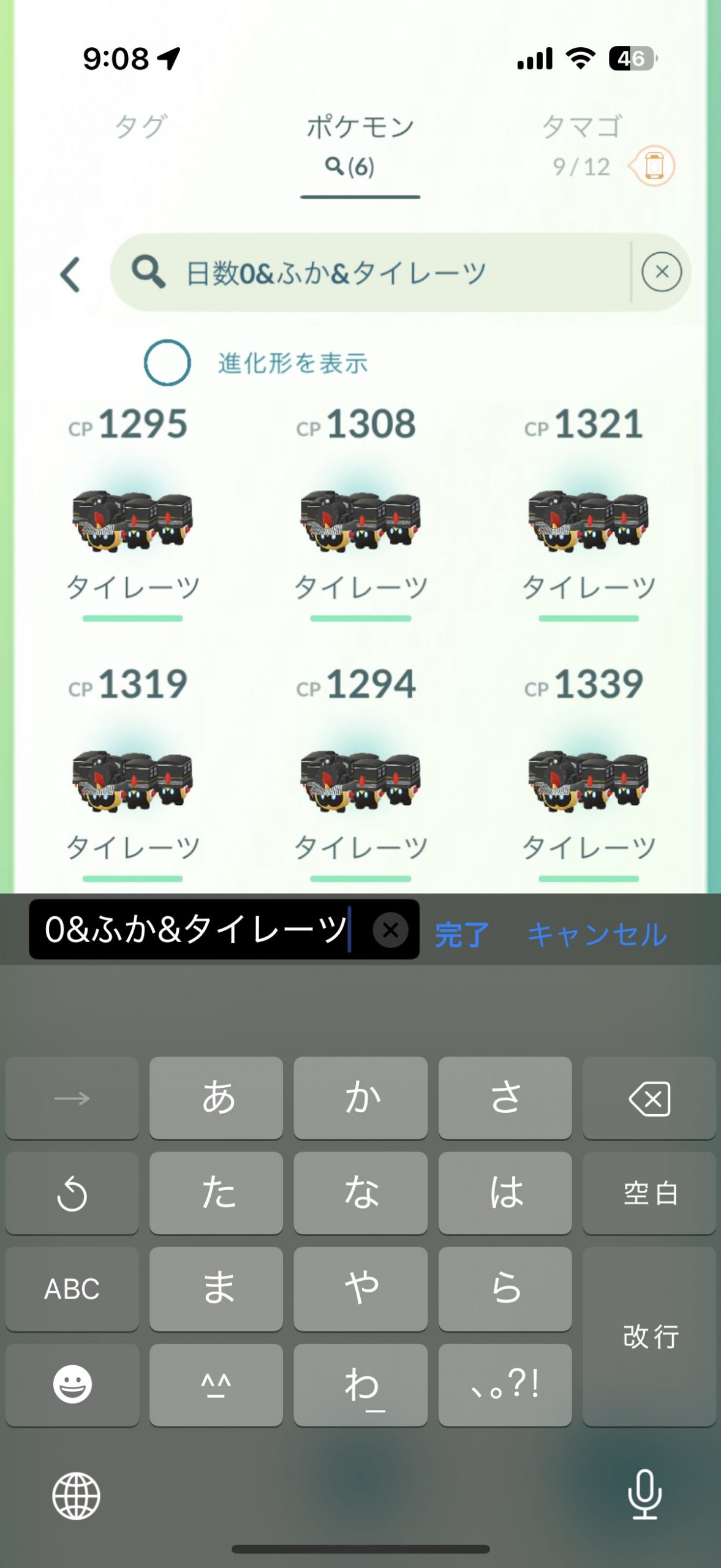Screen dimensions: 721x1568
Task: View the タイレーツ with CP 1319
Action: click(x=132, y=781)
